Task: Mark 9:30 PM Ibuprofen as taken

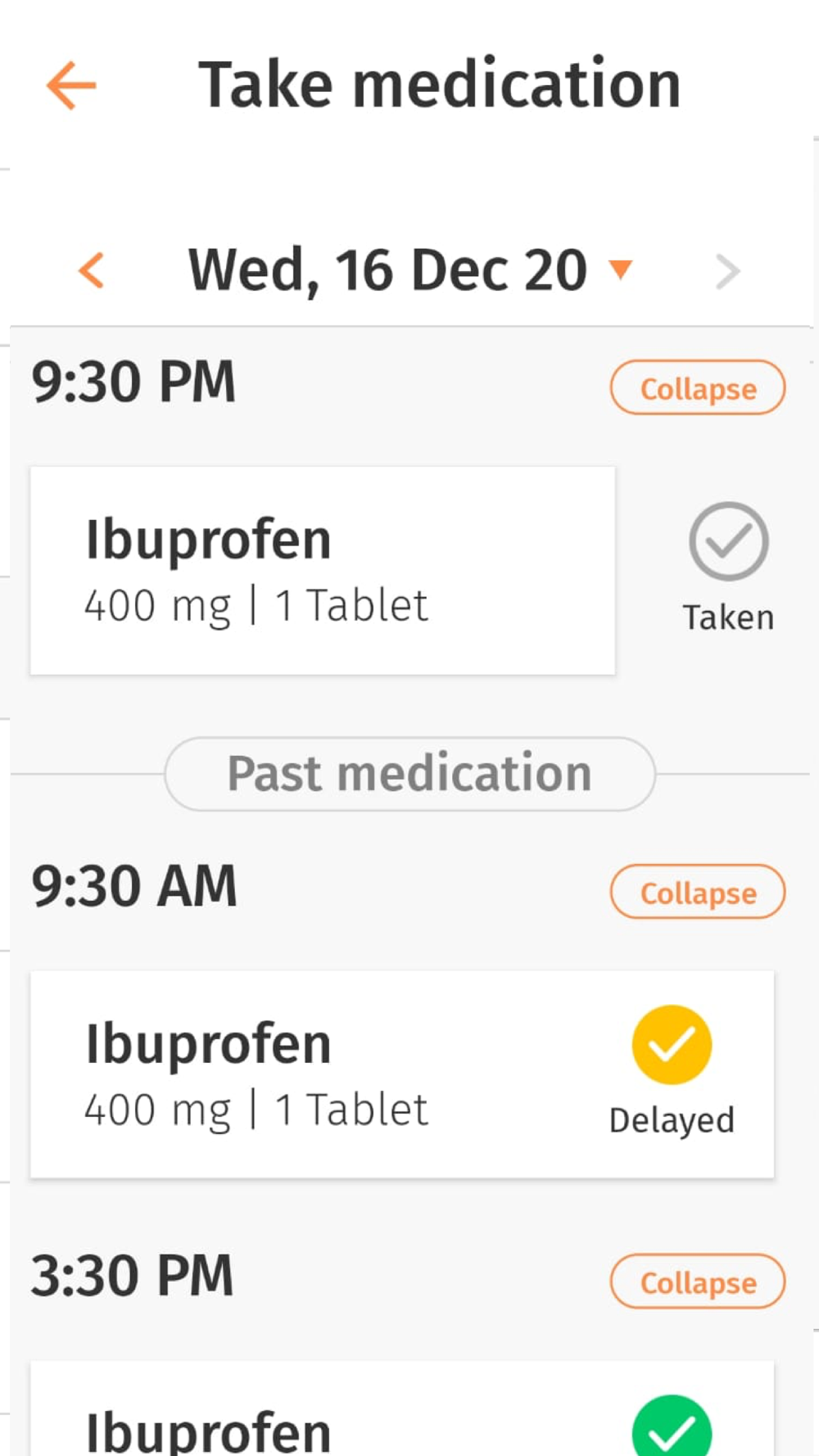Action: [728, 543]
